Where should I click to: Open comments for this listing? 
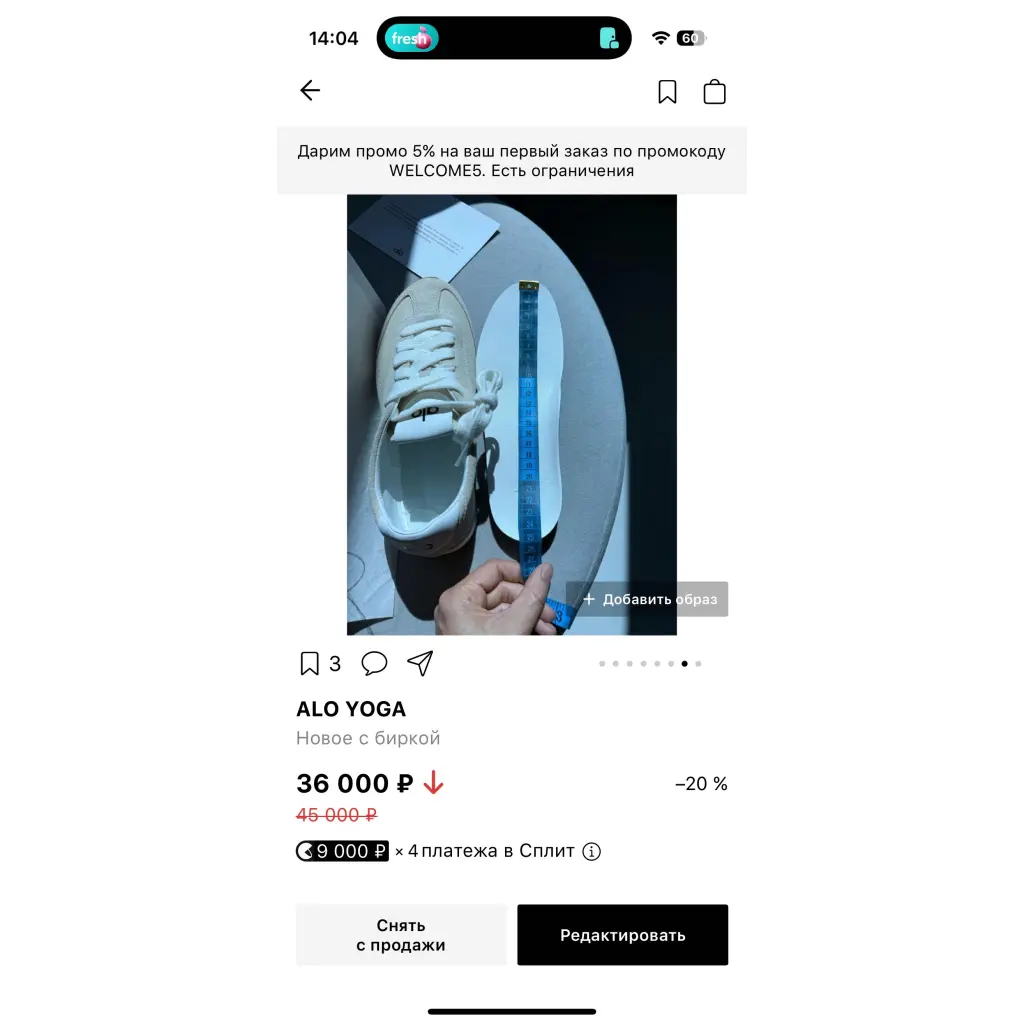click(374, 663)
